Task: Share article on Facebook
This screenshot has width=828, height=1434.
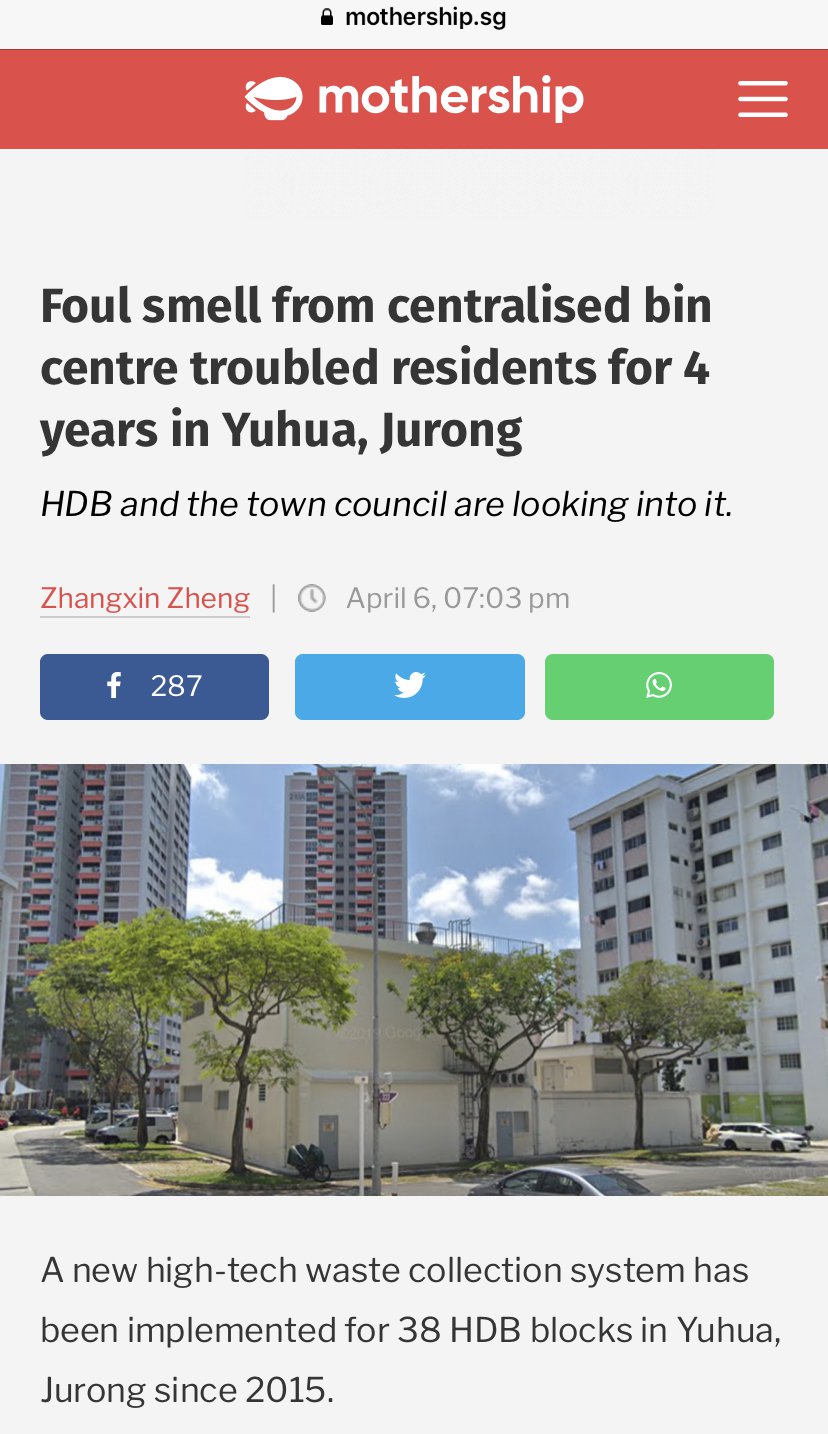Action: click(x=154, y=686)
